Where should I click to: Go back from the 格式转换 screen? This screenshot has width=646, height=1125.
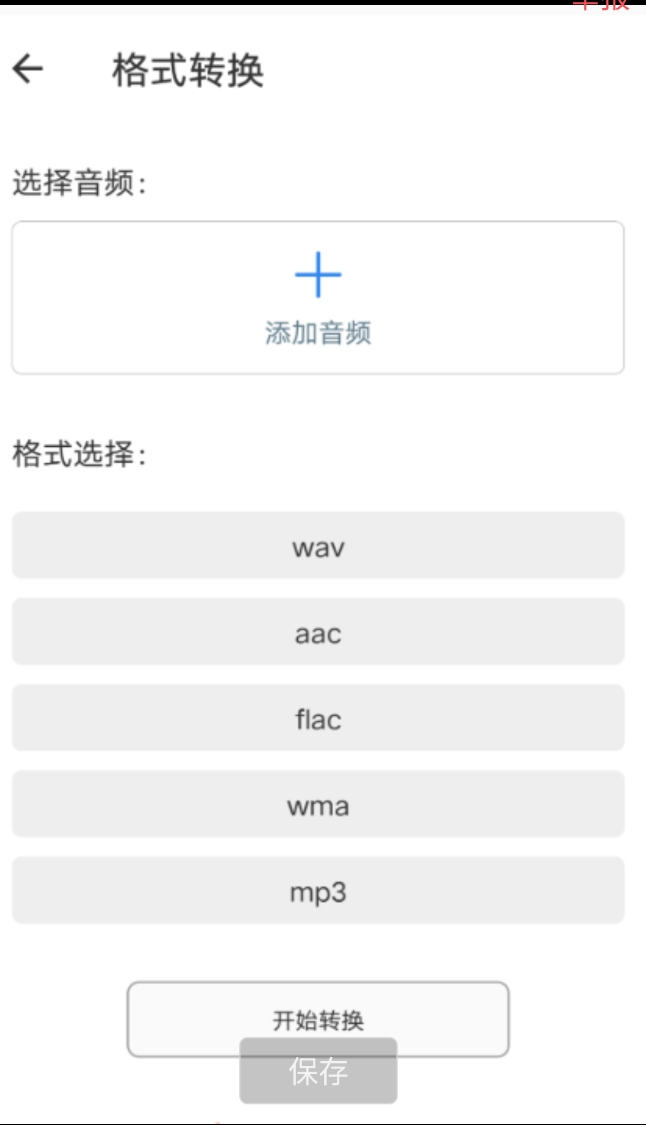point(28,69)
